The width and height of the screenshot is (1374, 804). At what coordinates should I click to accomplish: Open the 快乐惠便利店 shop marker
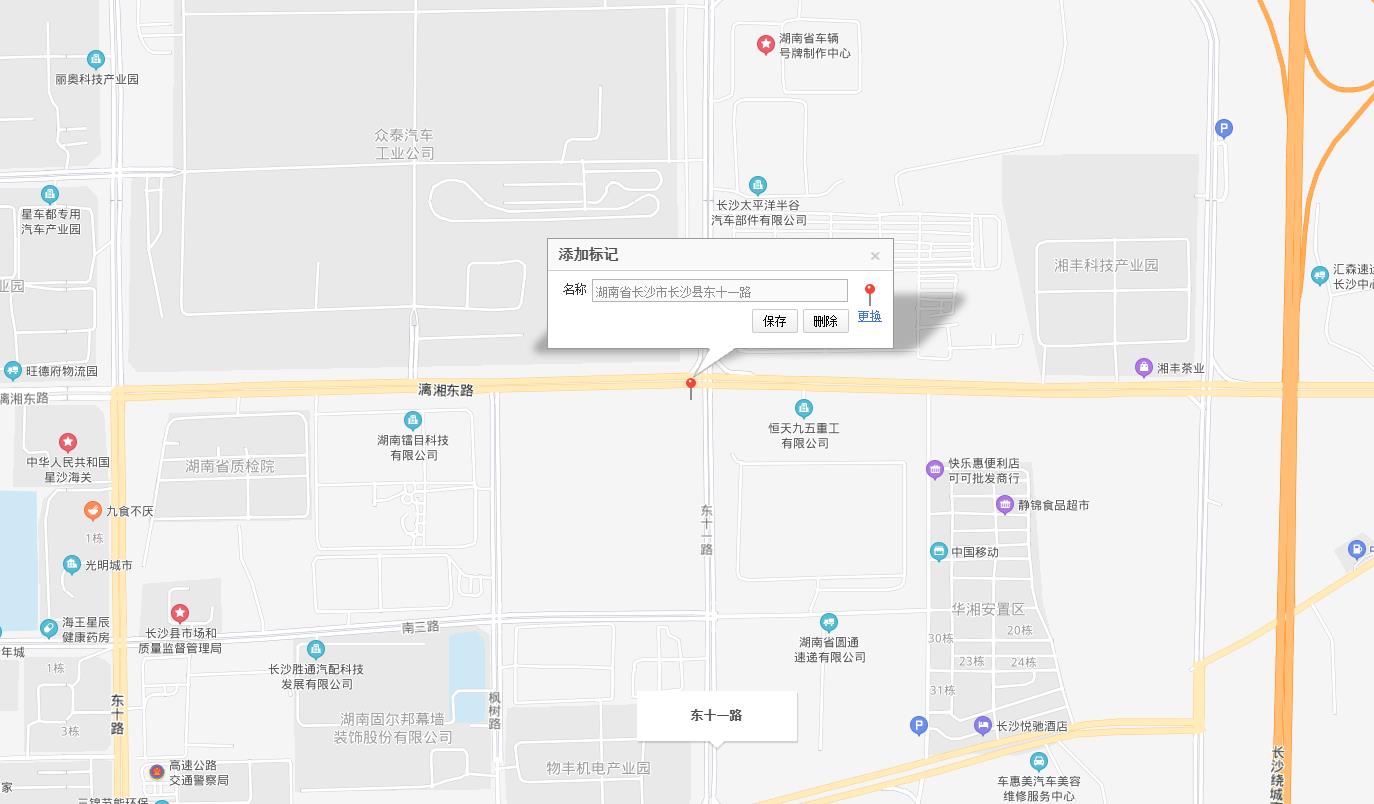[935, 469]
